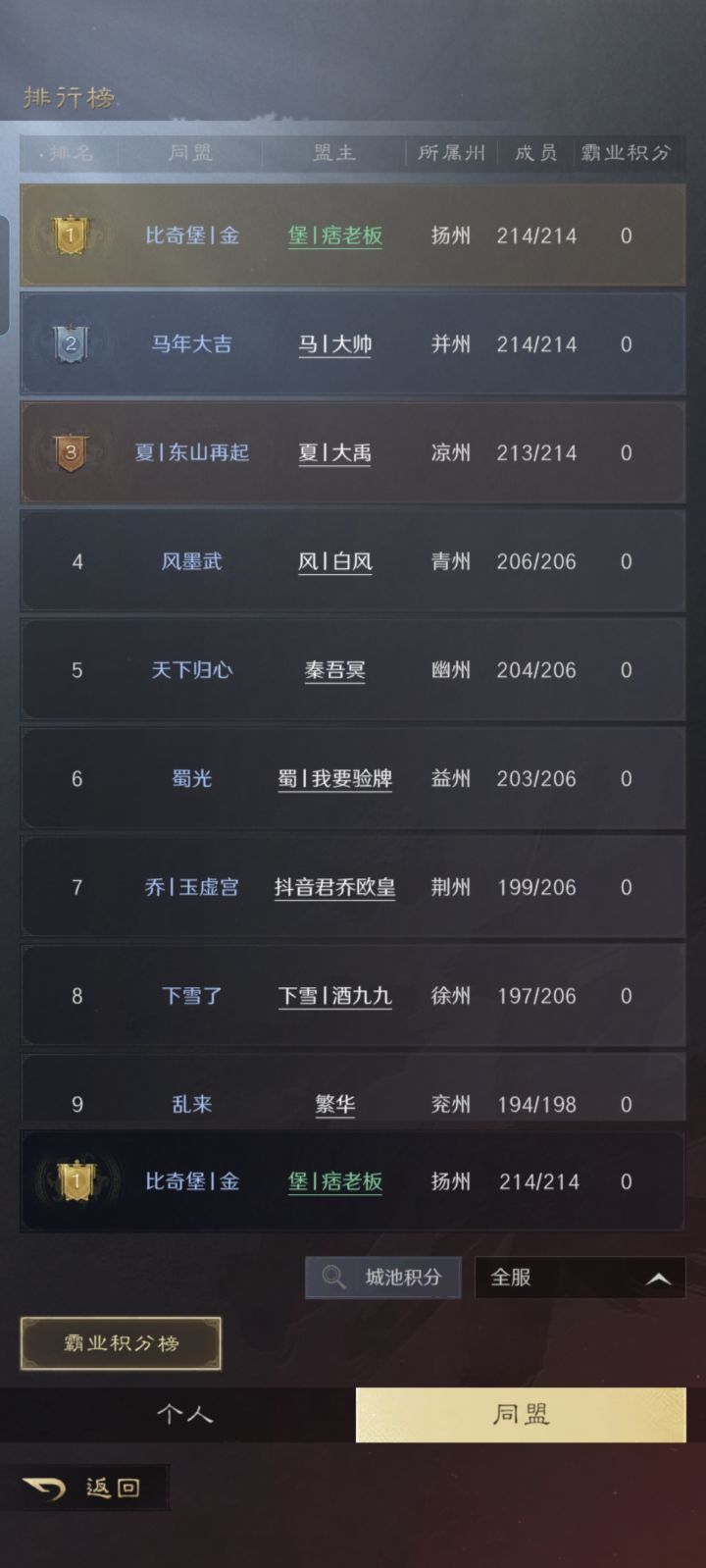706x1568 pixels.
Task: Click the 霸业积分 column header
Action: 628,153
